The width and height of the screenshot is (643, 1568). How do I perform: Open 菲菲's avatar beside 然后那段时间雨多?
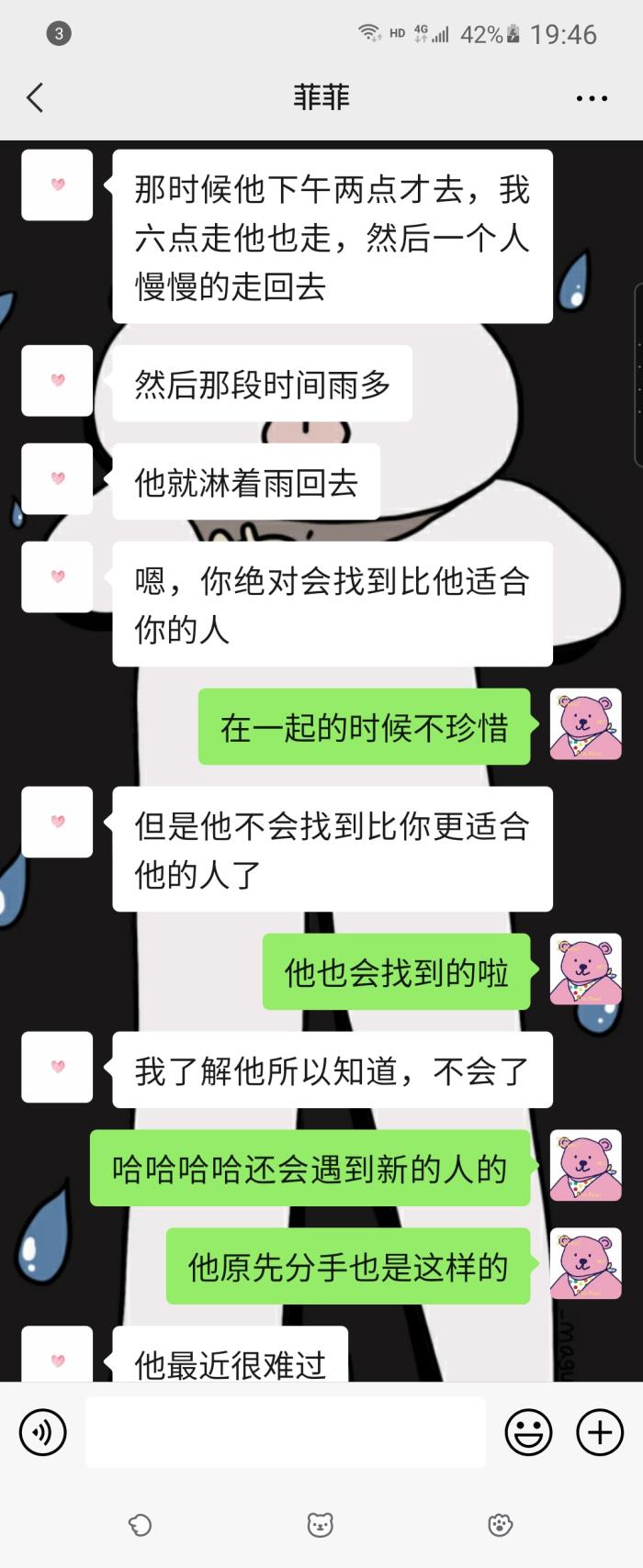(57, 381)
